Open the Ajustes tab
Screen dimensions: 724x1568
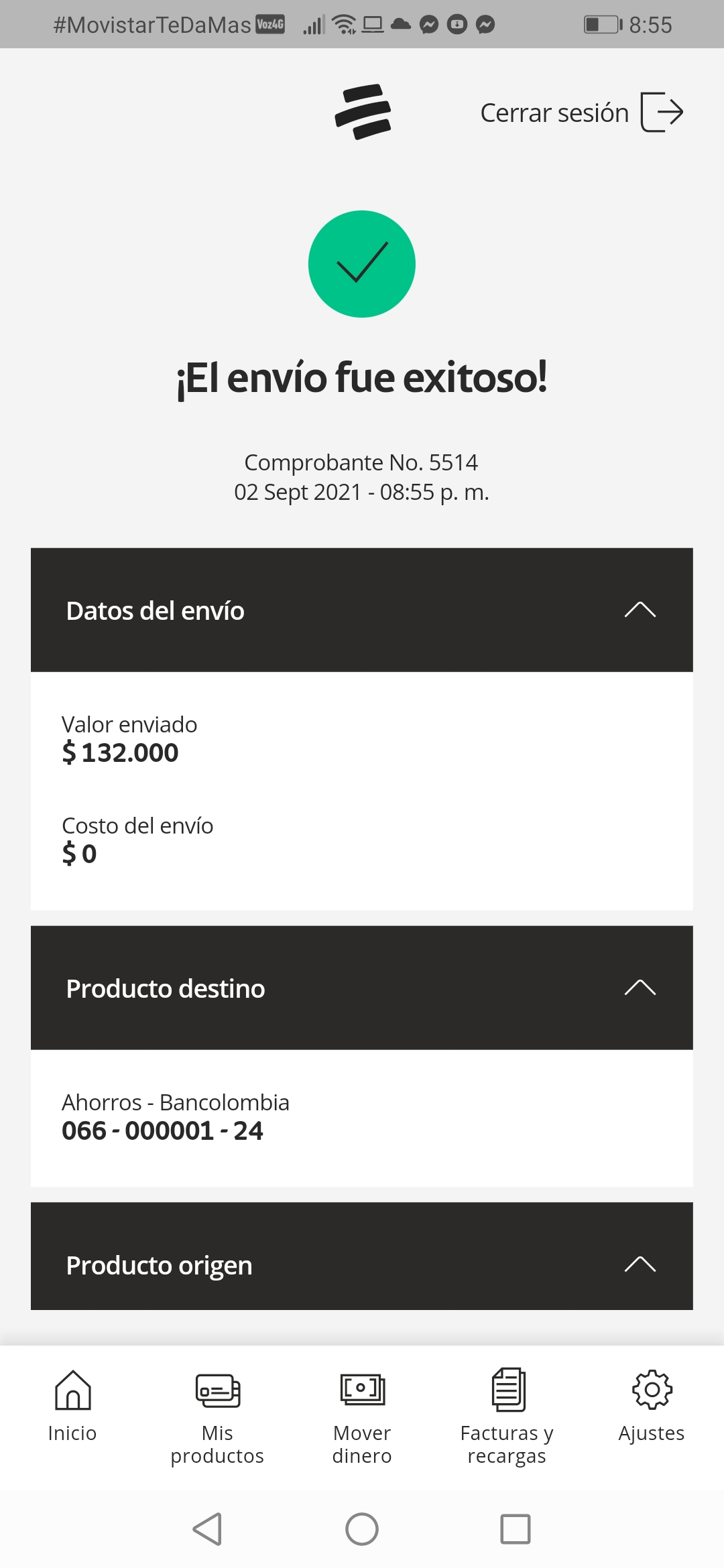[x=652, y=1405]
